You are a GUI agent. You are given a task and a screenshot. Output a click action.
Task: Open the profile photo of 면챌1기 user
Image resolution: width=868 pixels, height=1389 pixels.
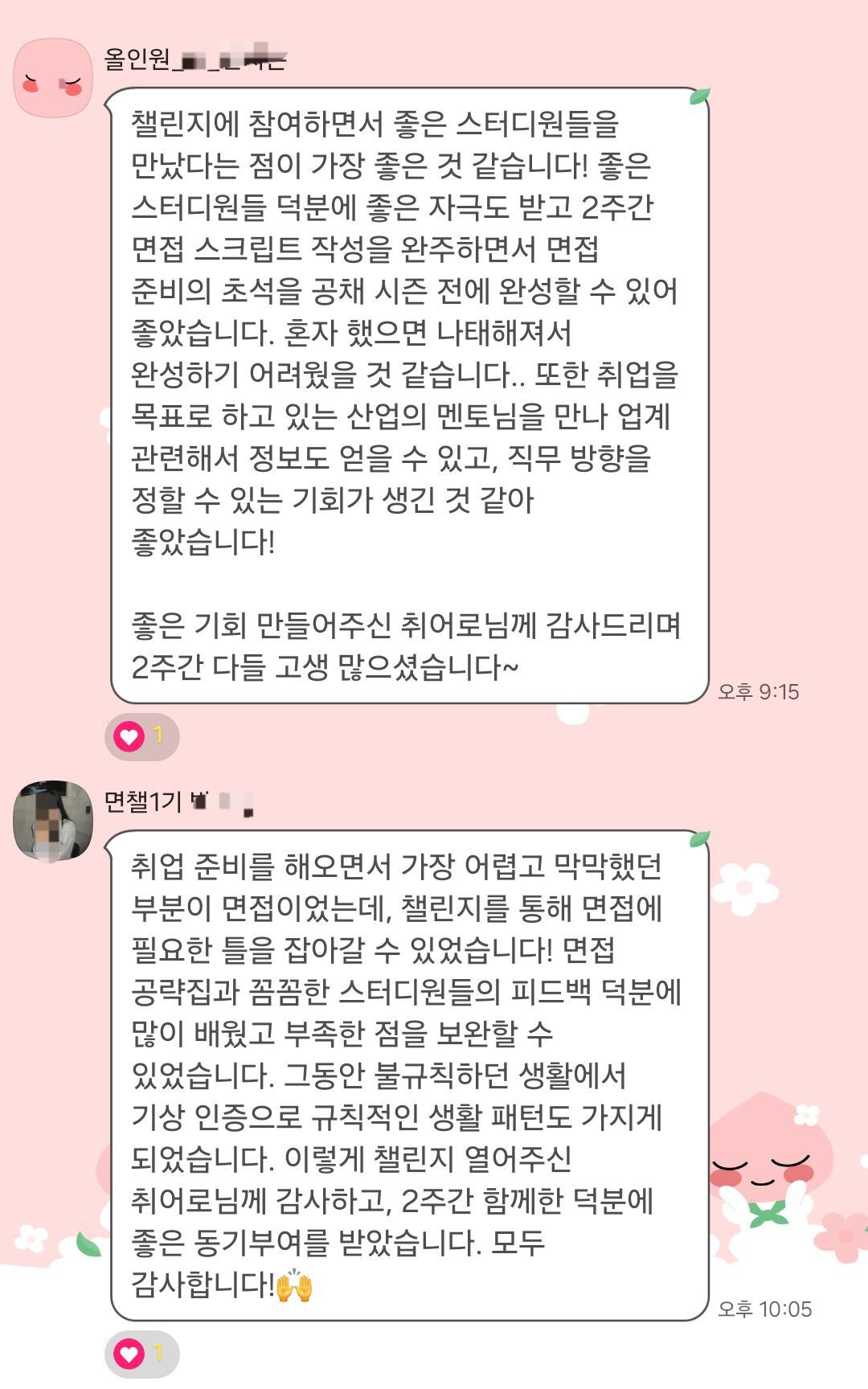click(53, 821)
